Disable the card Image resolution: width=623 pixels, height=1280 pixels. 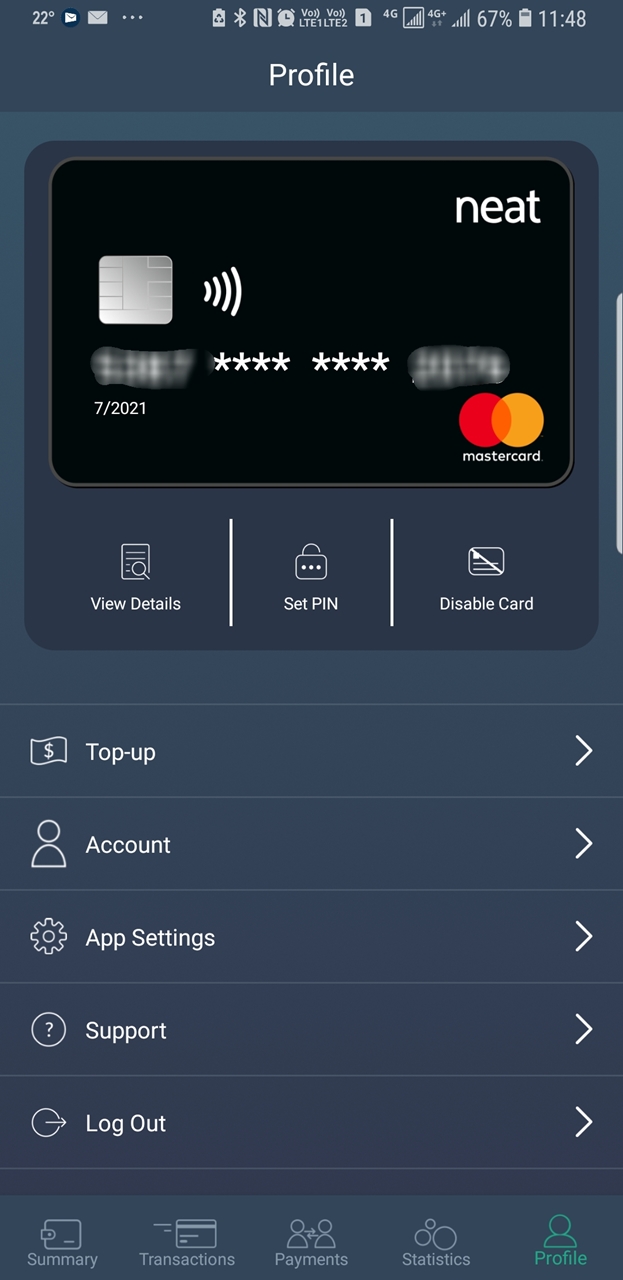[486, 577]
